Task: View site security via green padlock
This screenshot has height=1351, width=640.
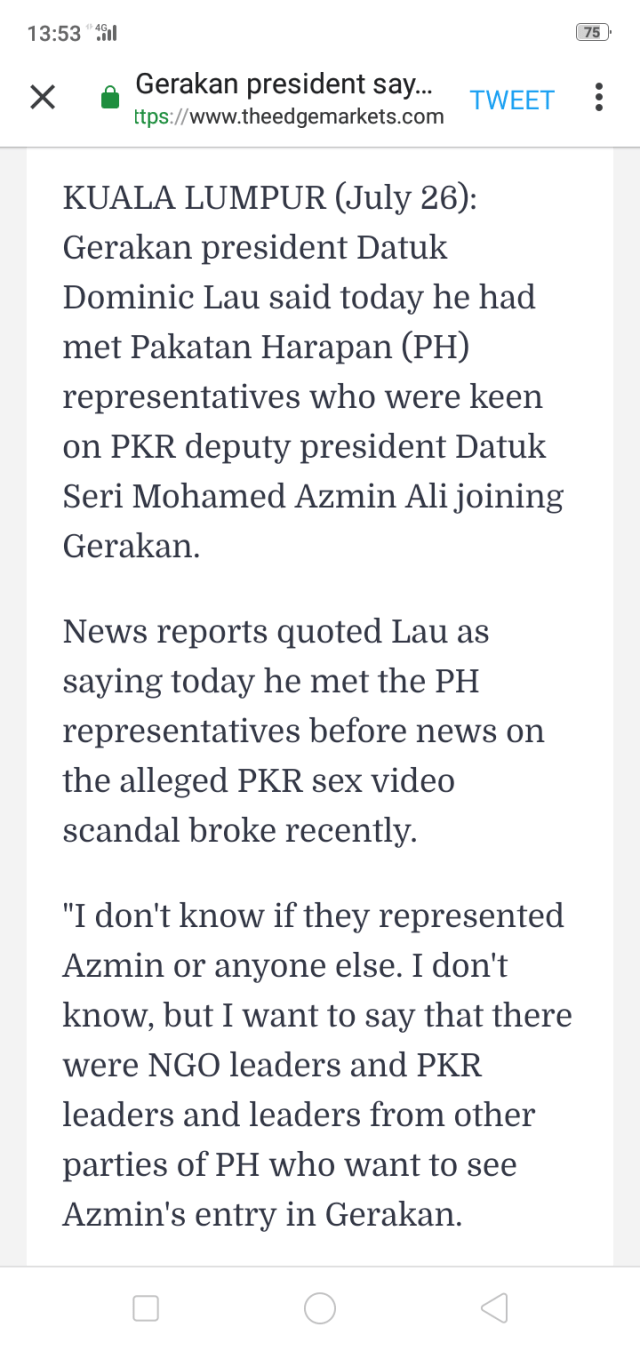Action: pos(110,98)
